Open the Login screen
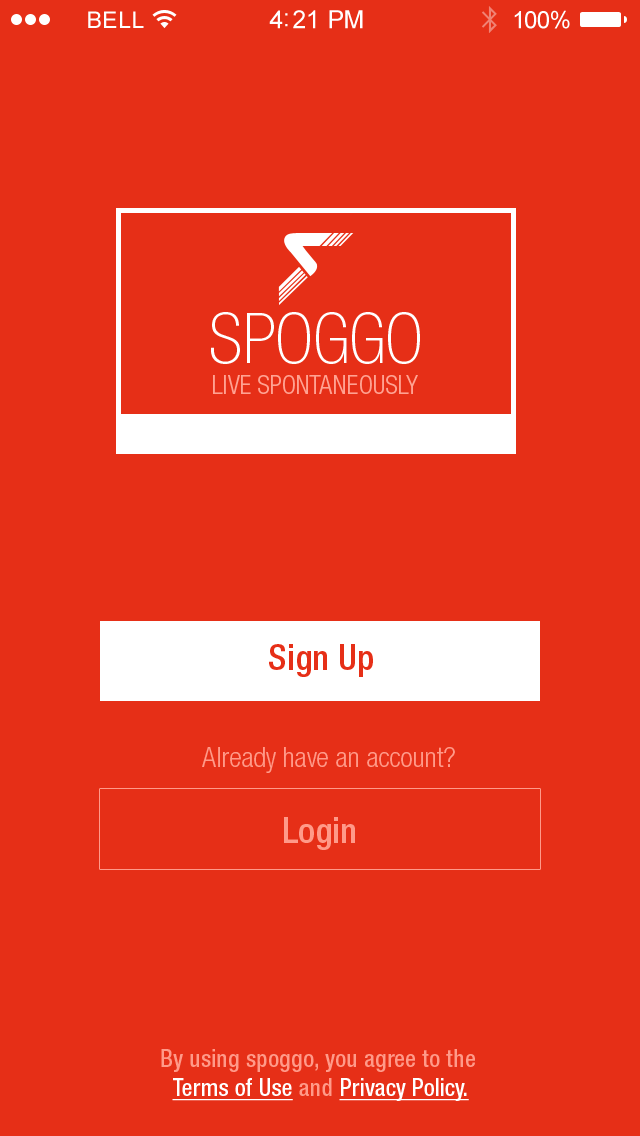This screenshot has width=640, height=1136. [320, 829]
